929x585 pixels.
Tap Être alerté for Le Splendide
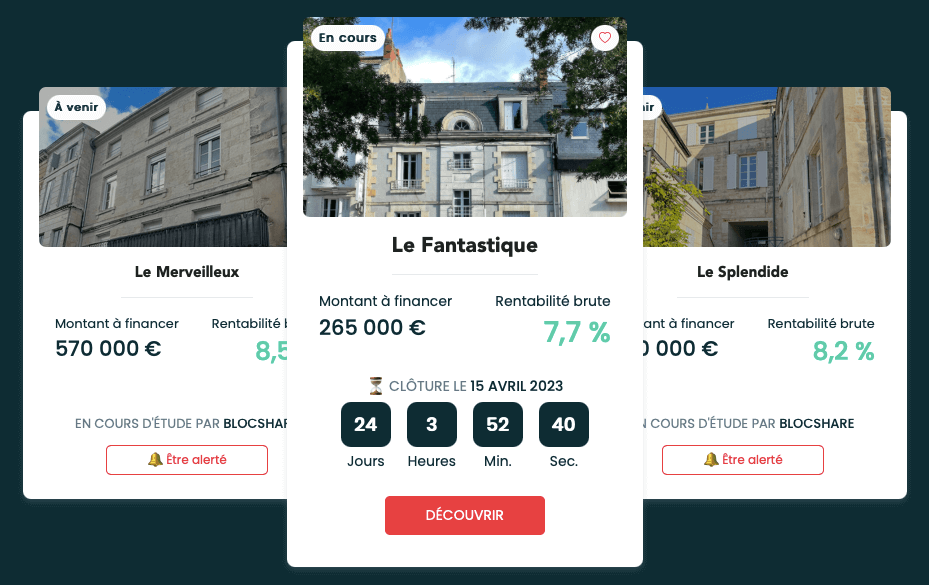coord(742,460)
